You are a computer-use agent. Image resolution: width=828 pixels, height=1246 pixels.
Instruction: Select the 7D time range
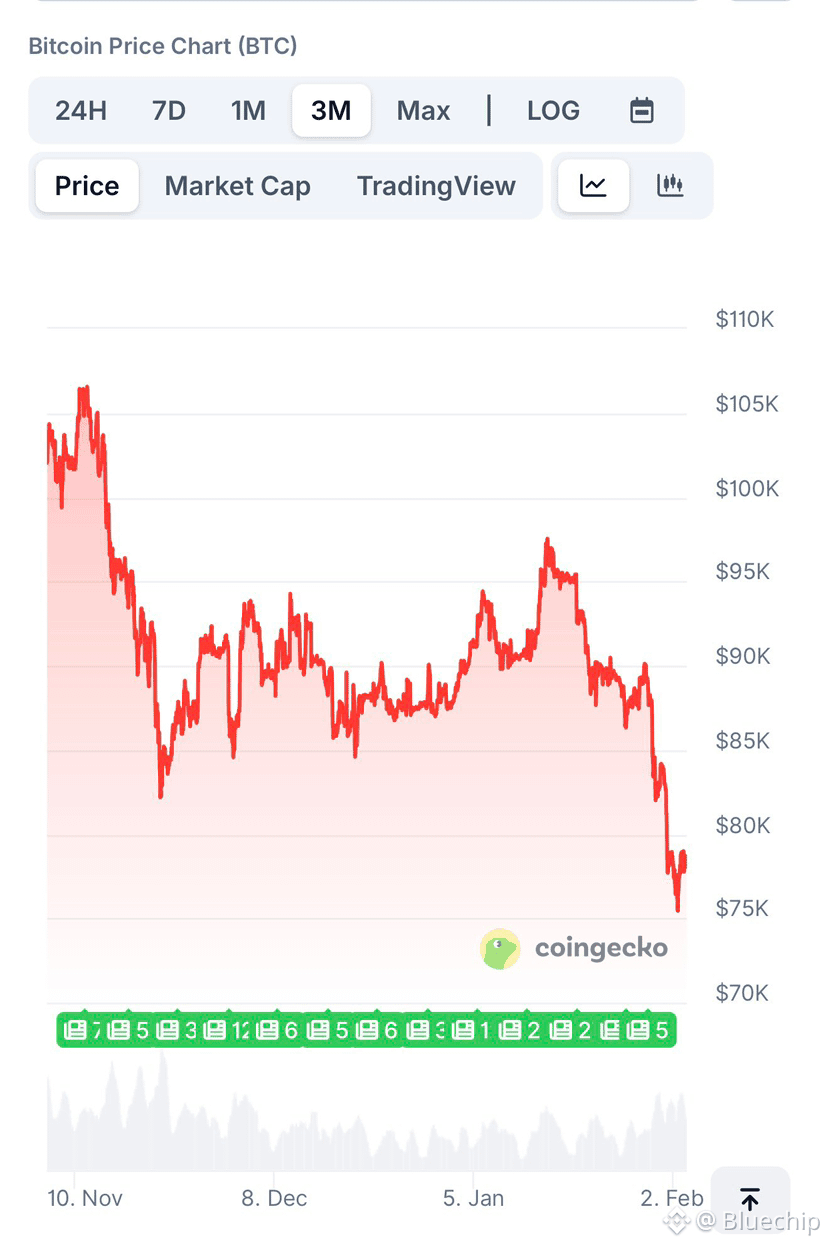pyautogui.click(x=169, y=110)
